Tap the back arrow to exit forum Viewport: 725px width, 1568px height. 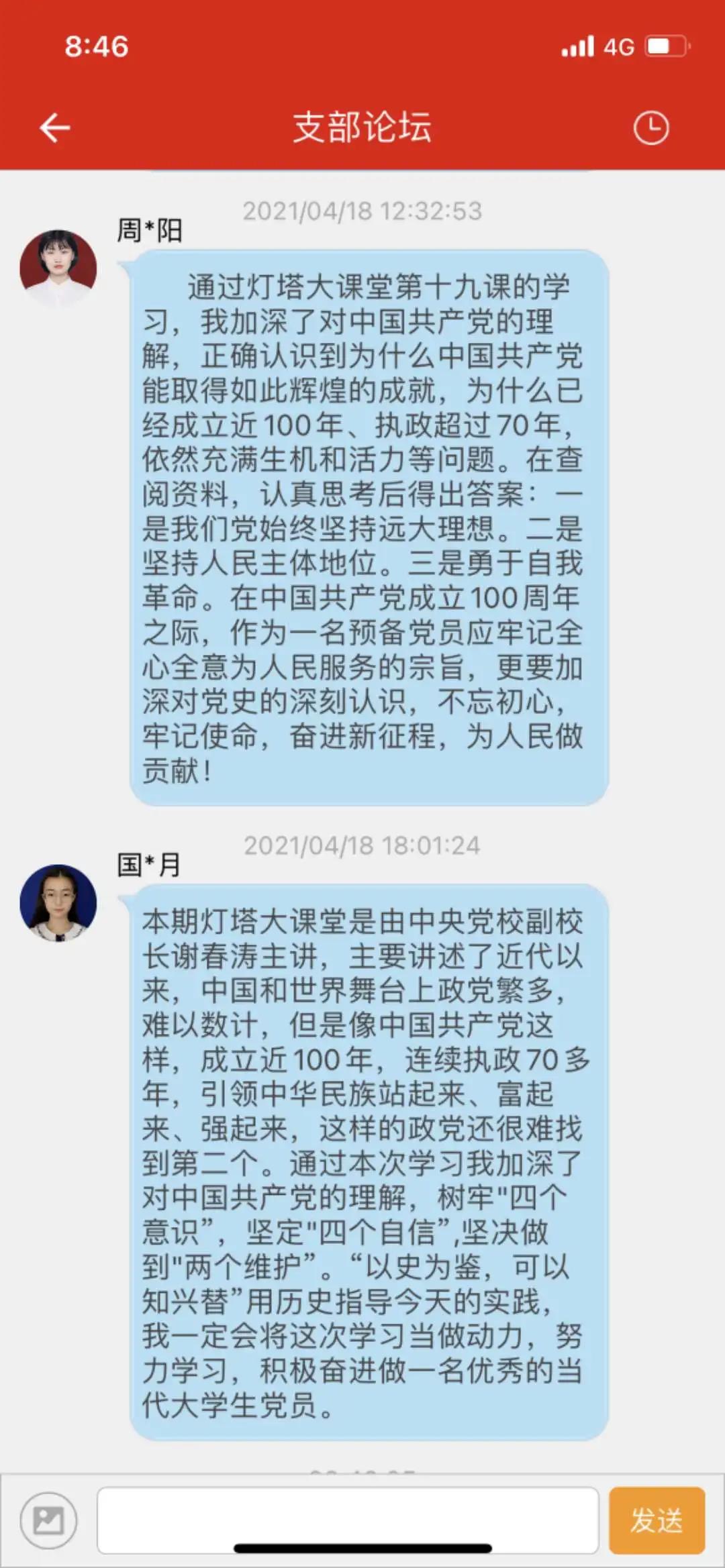(55, 127)
